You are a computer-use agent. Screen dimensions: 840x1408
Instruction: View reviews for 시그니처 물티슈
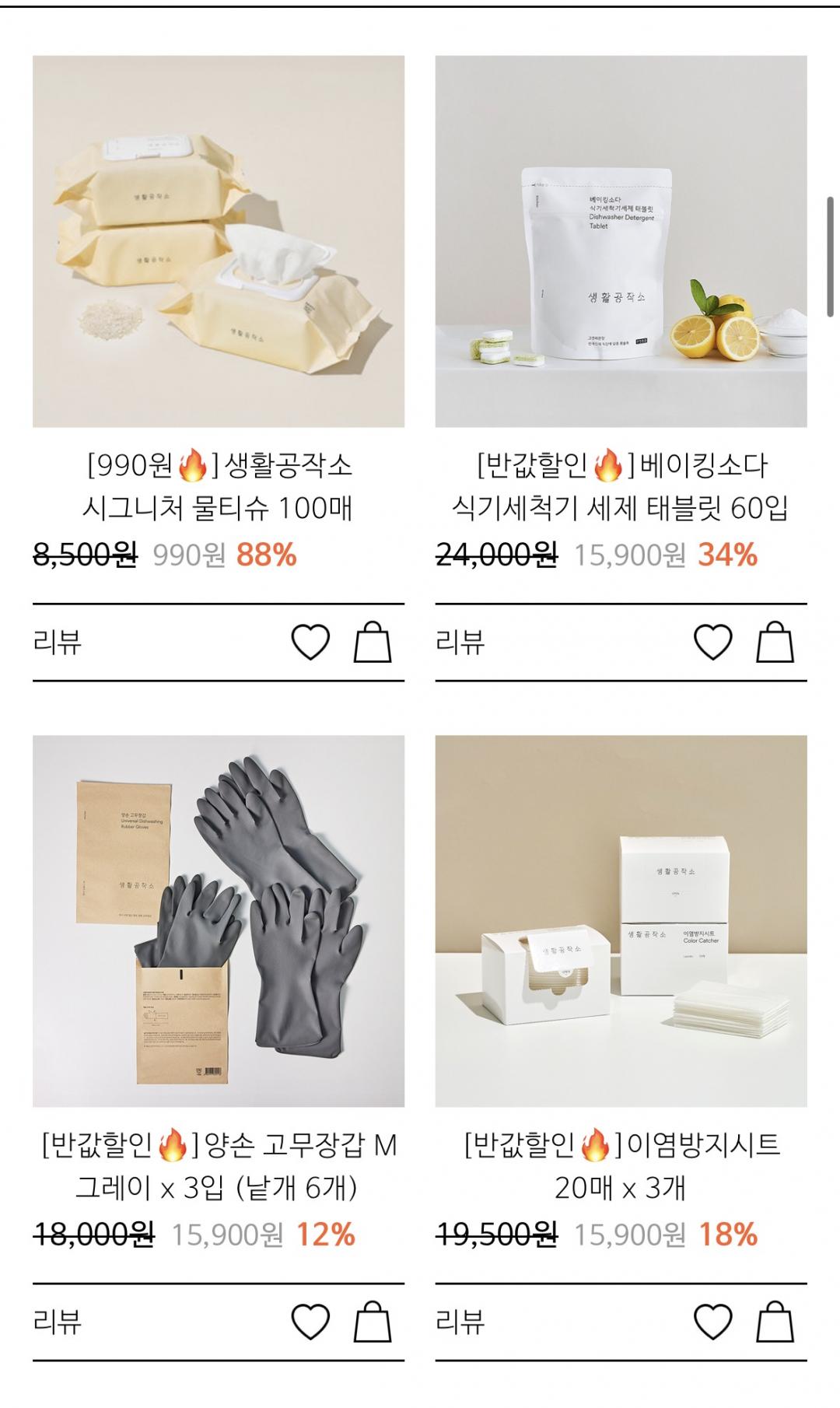pos(58,643)
